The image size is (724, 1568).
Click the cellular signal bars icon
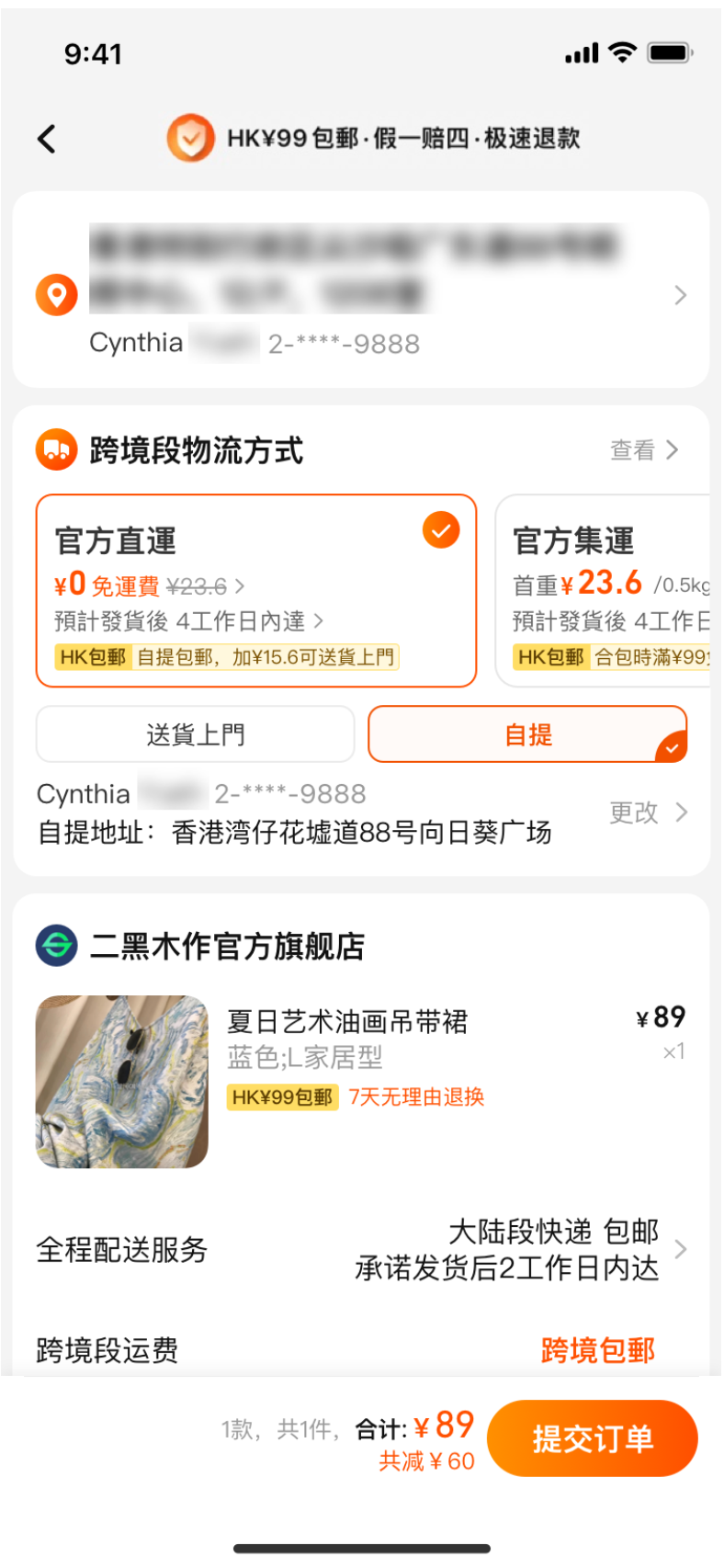pyautogui.click(x=579, y=54)
